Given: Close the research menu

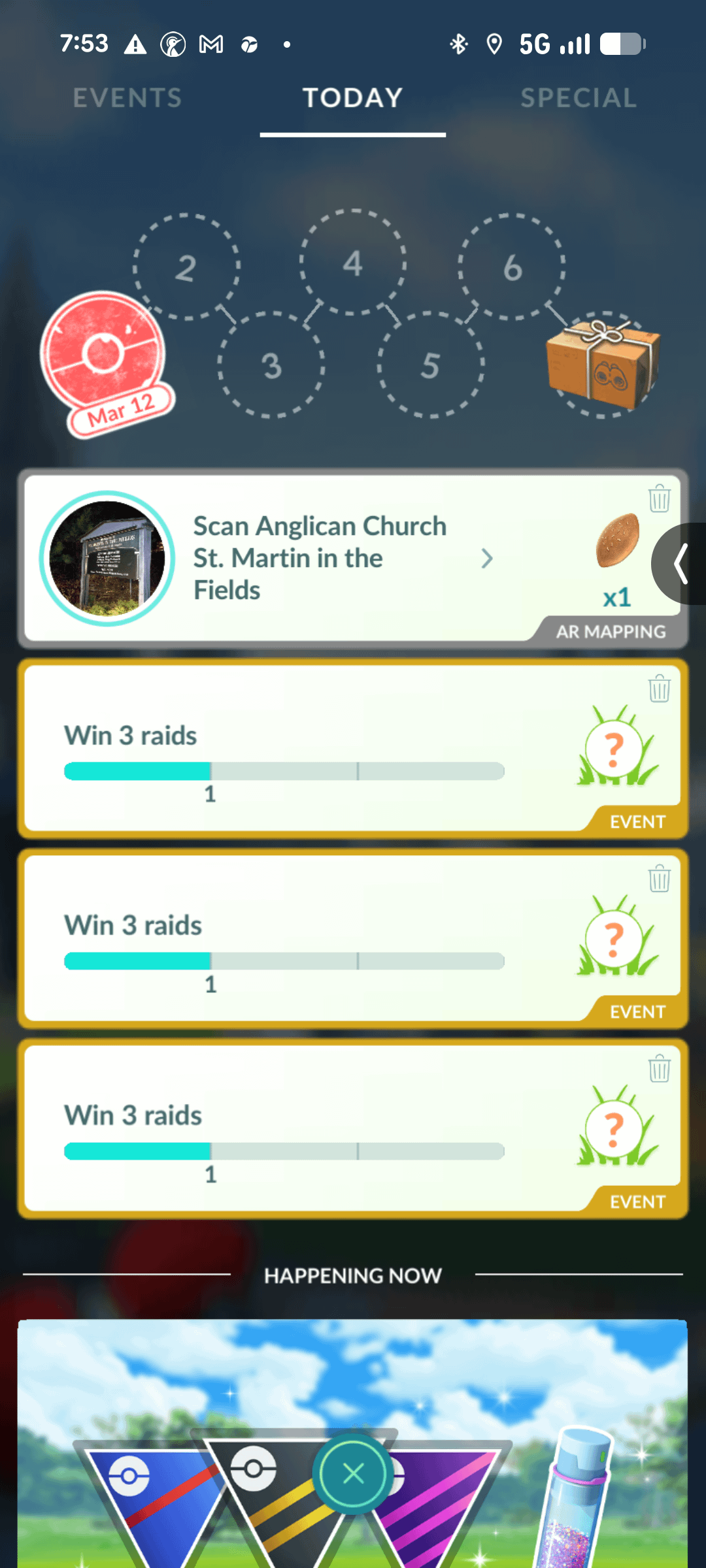Looking at the screenshot, I should (x=353, y=1473).
